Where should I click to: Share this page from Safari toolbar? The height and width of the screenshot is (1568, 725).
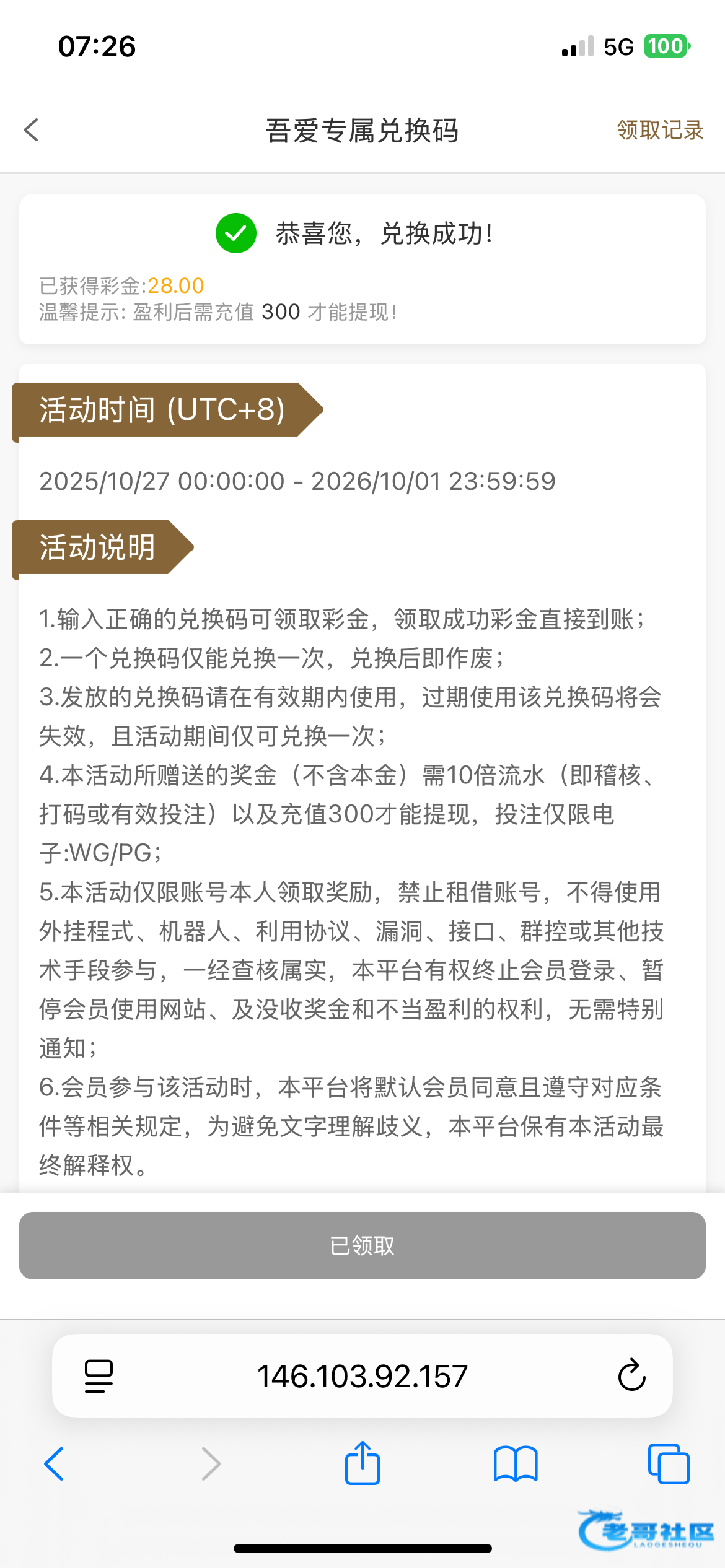(362, 1463)
